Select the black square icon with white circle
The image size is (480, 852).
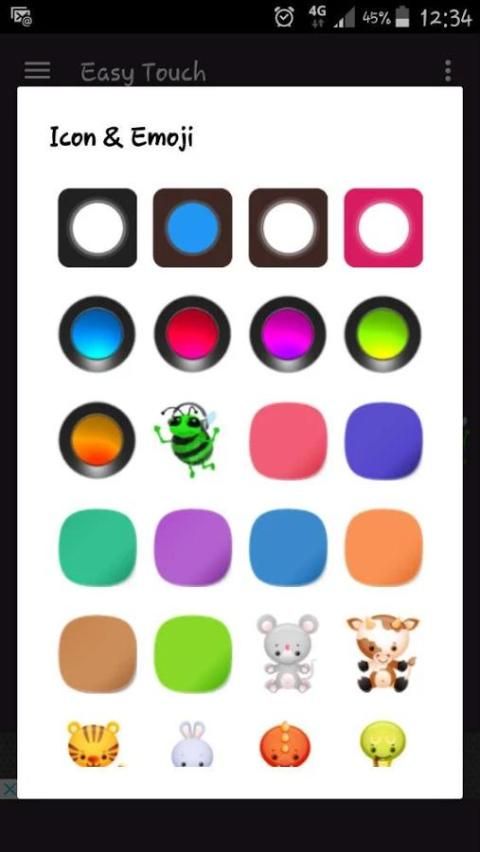pos(97,228)
